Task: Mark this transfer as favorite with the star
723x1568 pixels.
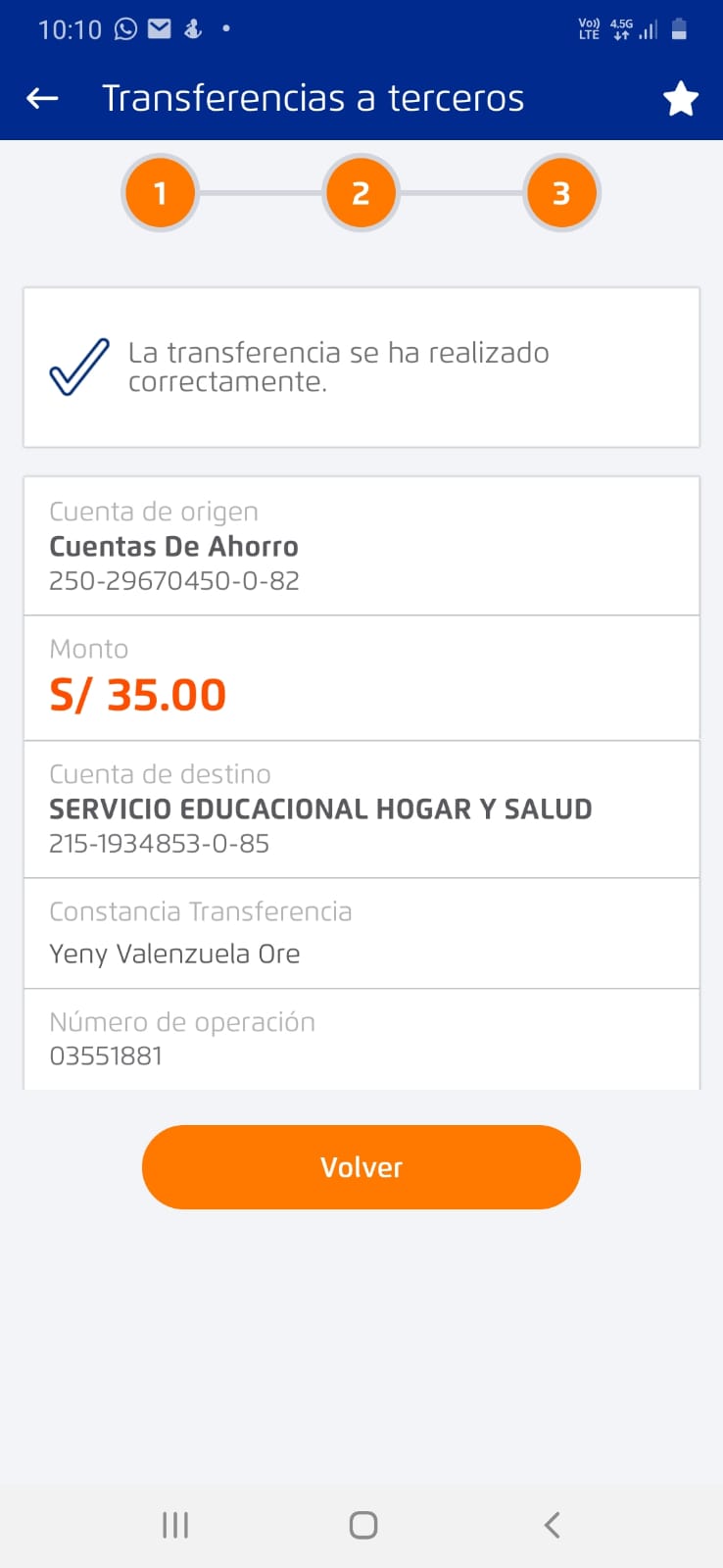Action: pyautogui.click(x=680, y=99)
